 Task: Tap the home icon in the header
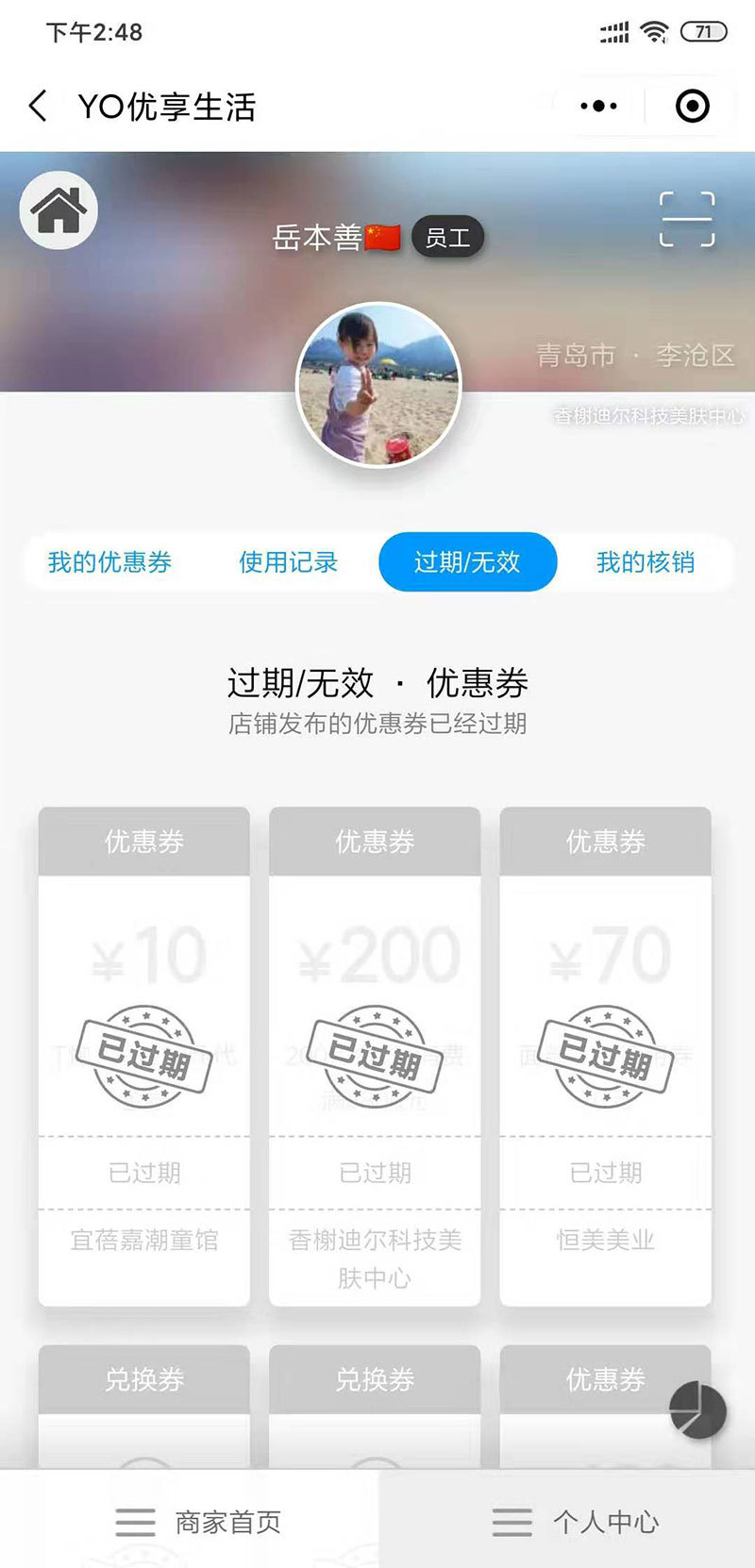(59, 210)
